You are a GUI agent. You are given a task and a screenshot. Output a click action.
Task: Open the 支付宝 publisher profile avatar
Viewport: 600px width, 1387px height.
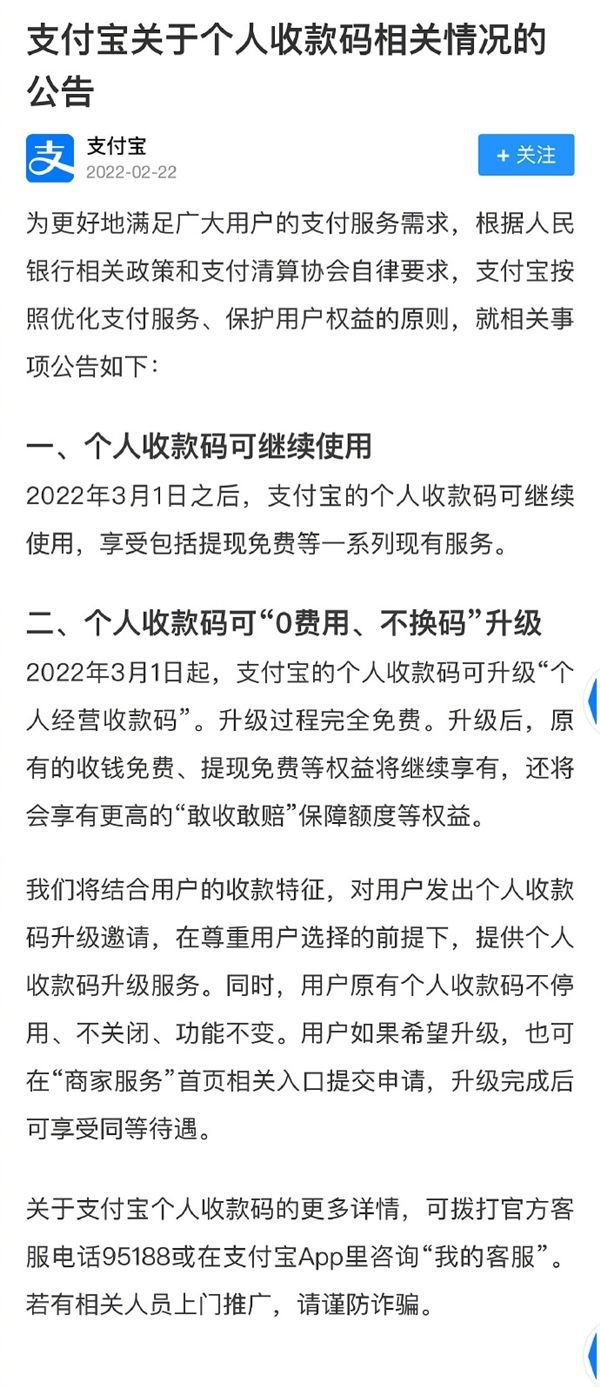(x=50, y=158)
